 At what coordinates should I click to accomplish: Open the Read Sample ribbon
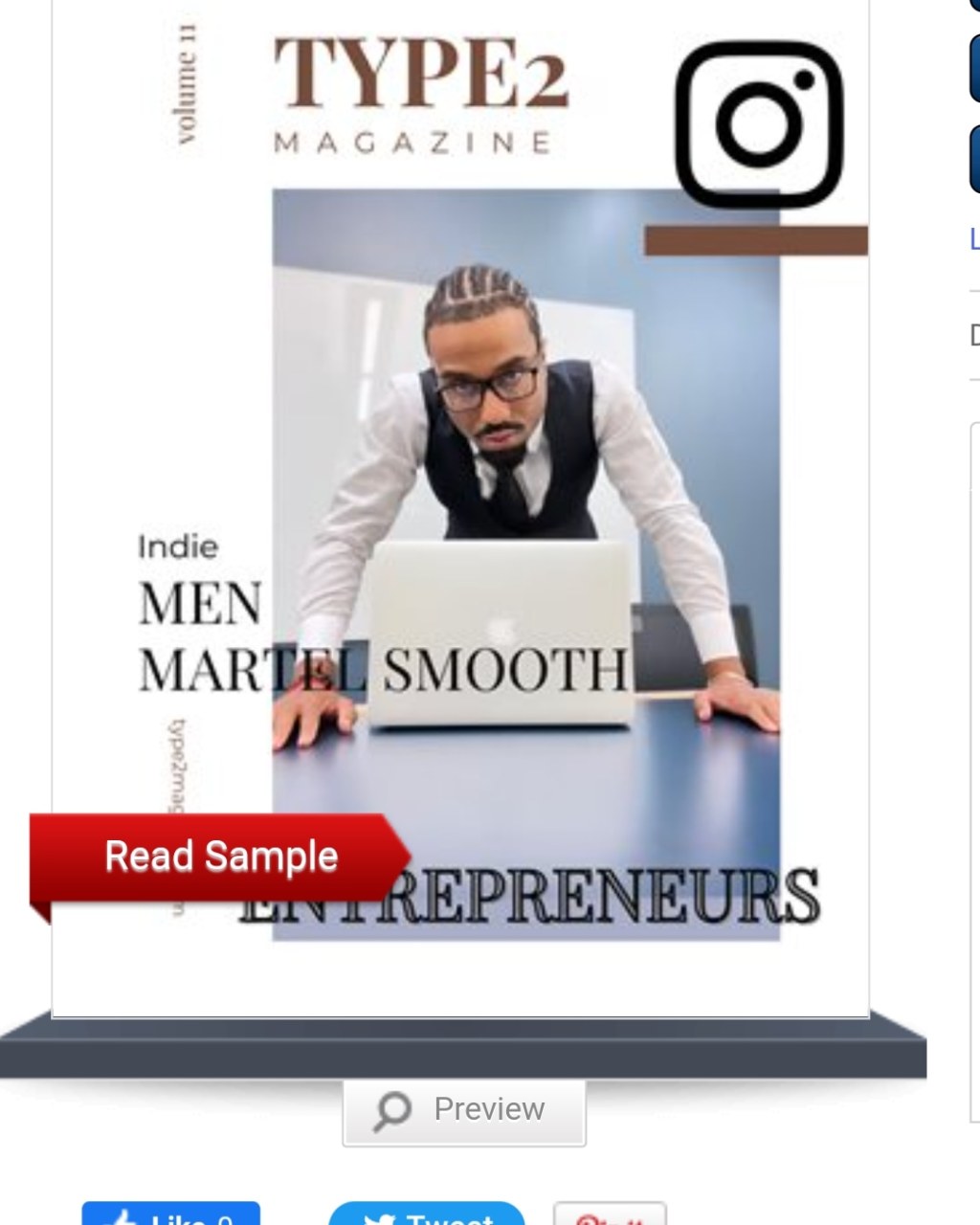click(x=220, y=857)
